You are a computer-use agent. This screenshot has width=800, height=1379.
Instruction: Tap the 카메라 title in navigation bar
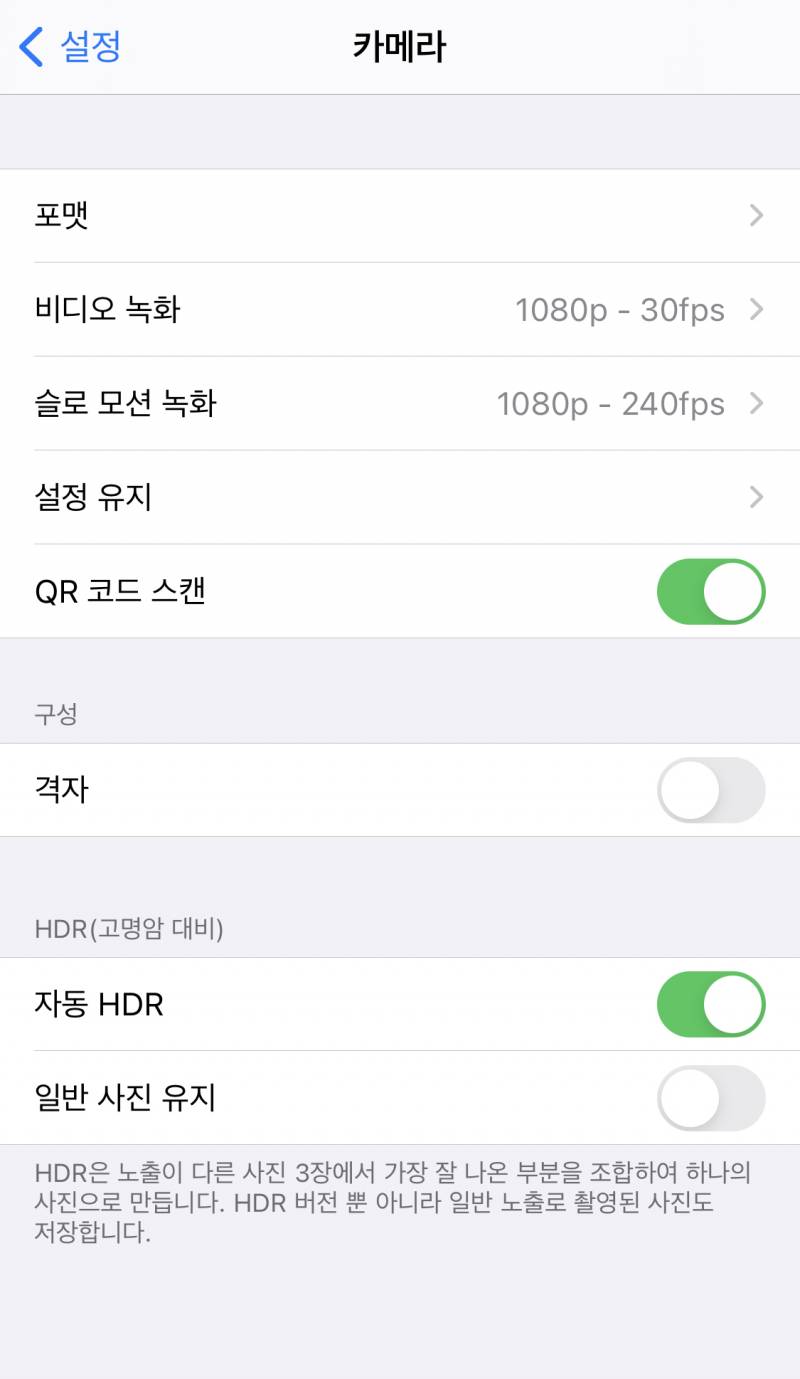tap(400, 46)
